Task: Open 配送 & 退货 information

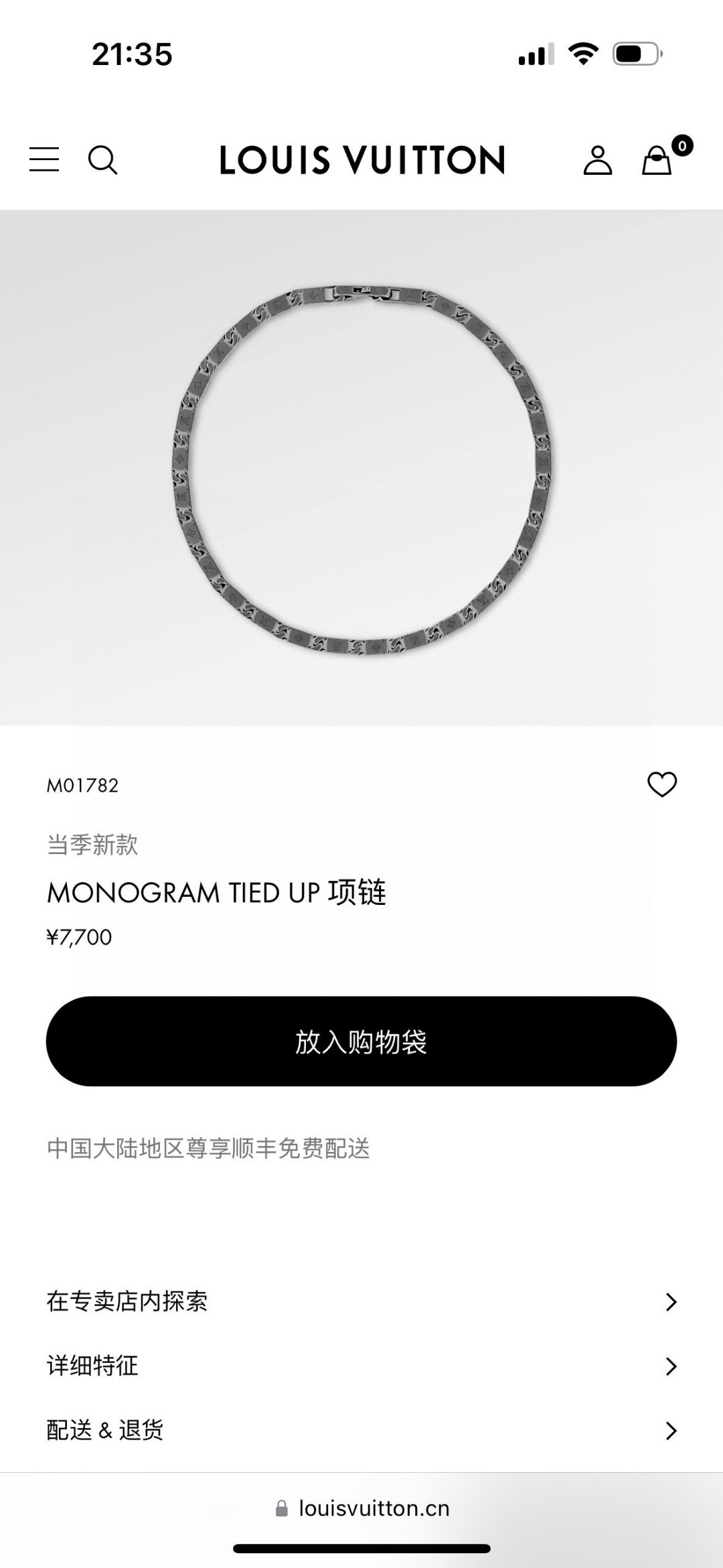Action: 361,1430
